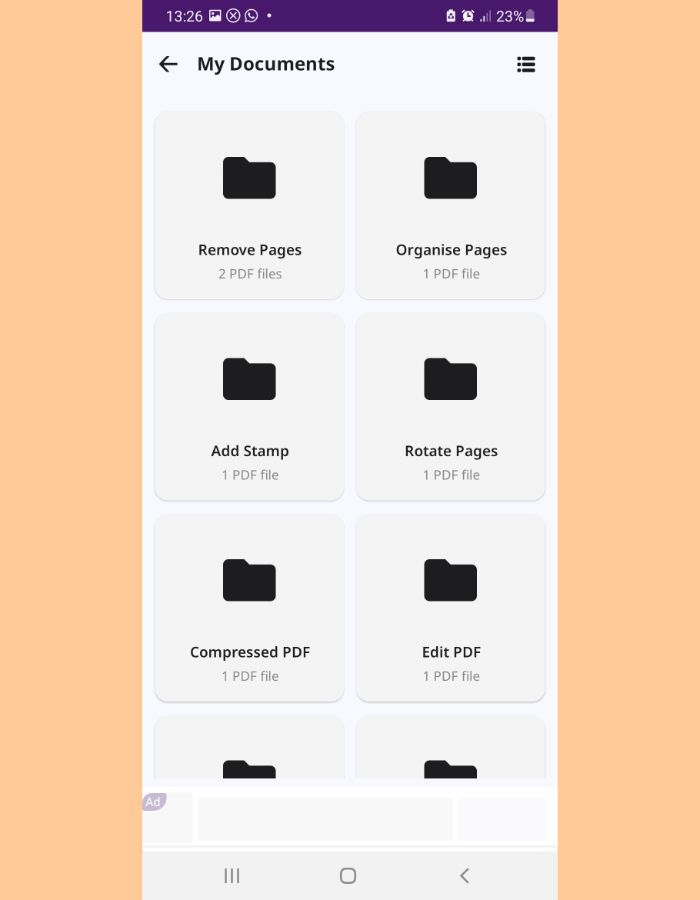Open the Rotate Pages folder
Viewport: 700px width, 900px height.
click(x=451, y=406)
